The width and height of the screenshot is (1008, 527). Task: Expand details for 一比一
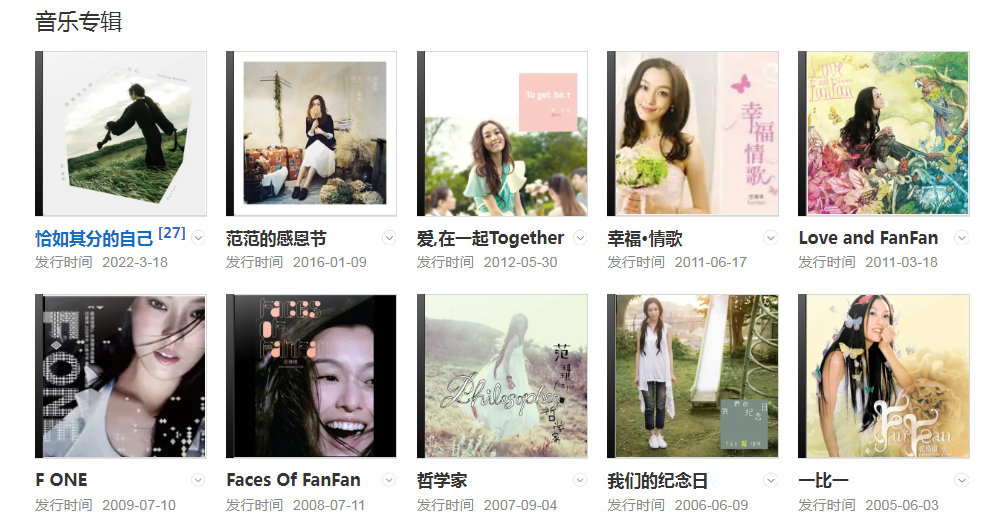962,480
